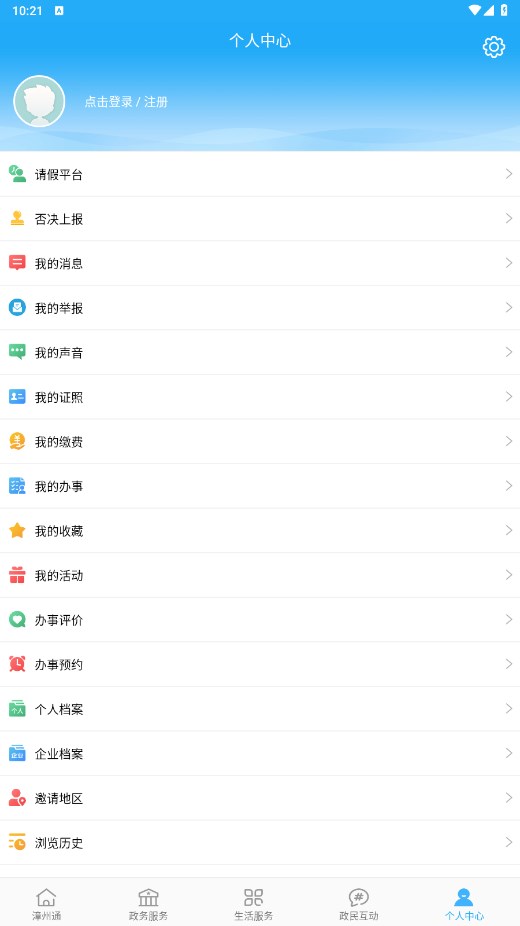Viewport: 520px width, 926px height.
Task: View 我的收藏 favorites
Action: tap(260, 531)
